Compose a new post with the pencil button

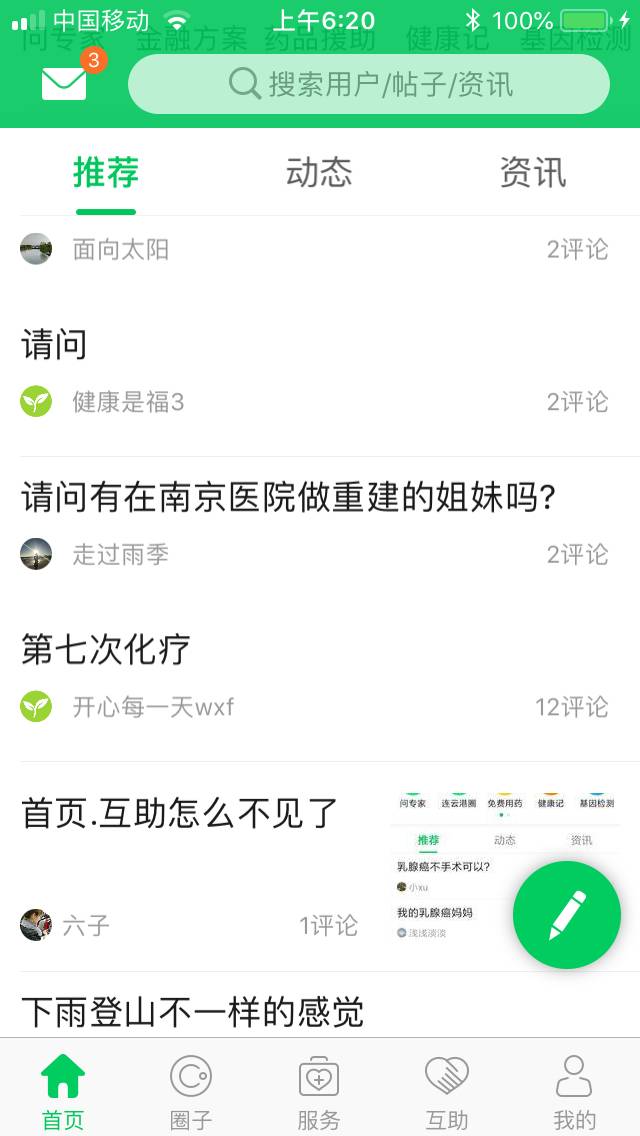point(567,915)
